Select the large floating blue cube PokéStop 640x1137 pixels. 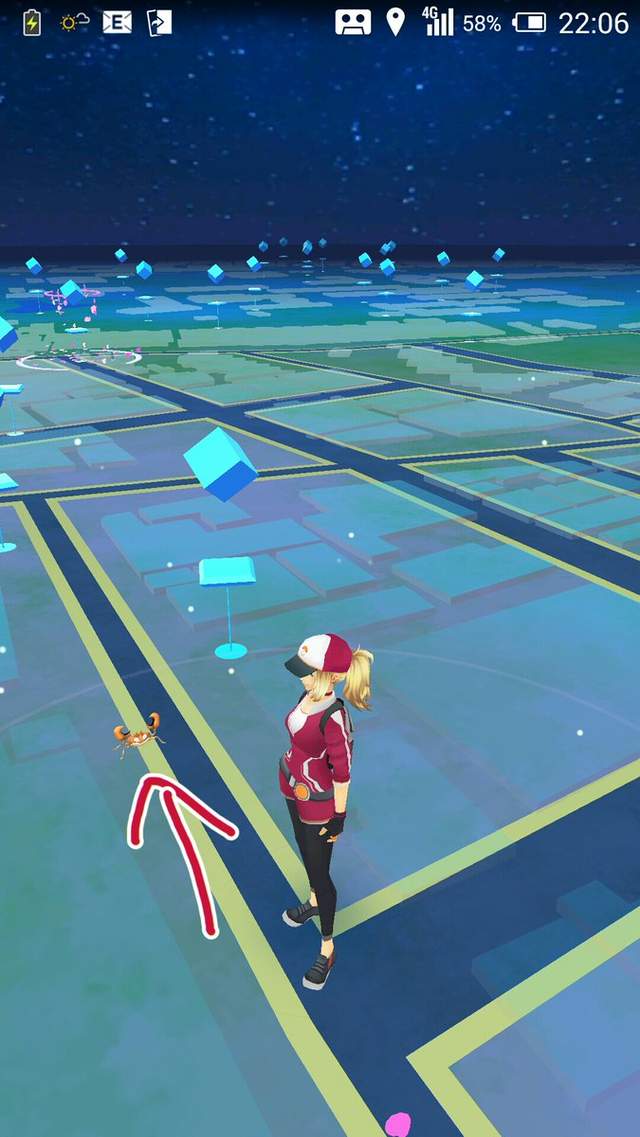pyautogui.click(x=221, y=462)
